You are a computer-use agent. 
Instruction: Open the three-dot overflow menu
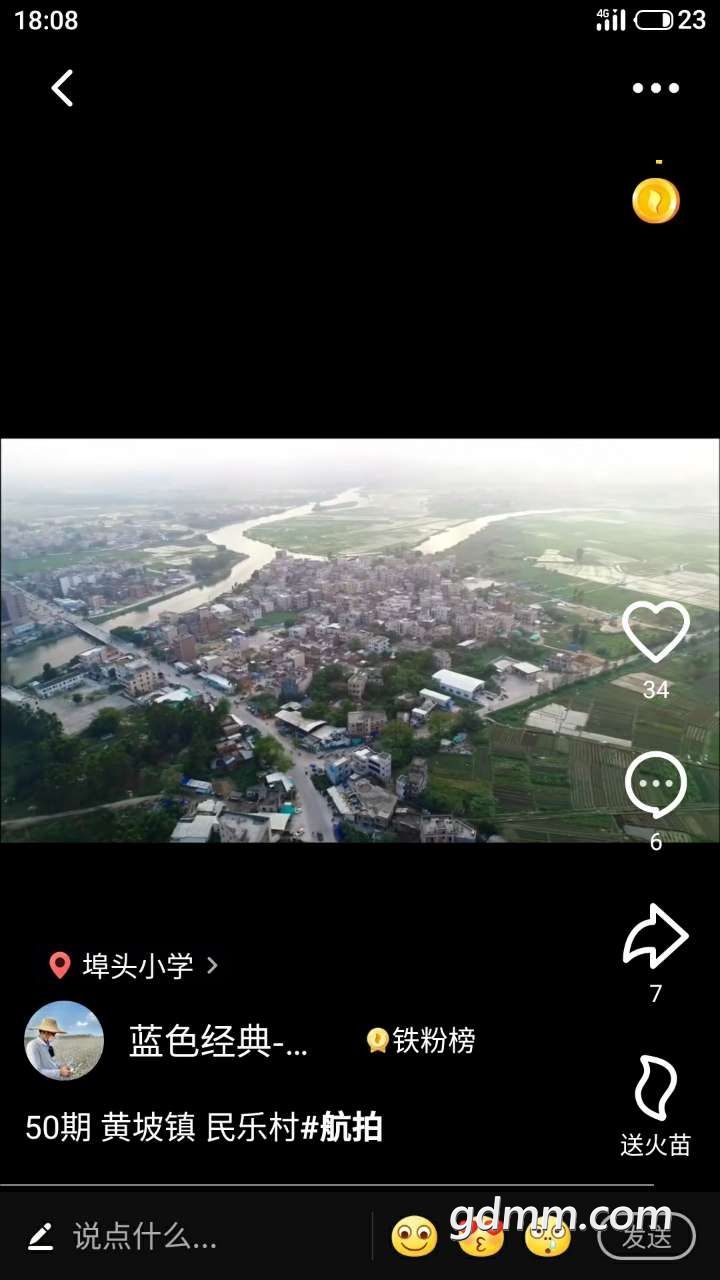pos(655,88)
